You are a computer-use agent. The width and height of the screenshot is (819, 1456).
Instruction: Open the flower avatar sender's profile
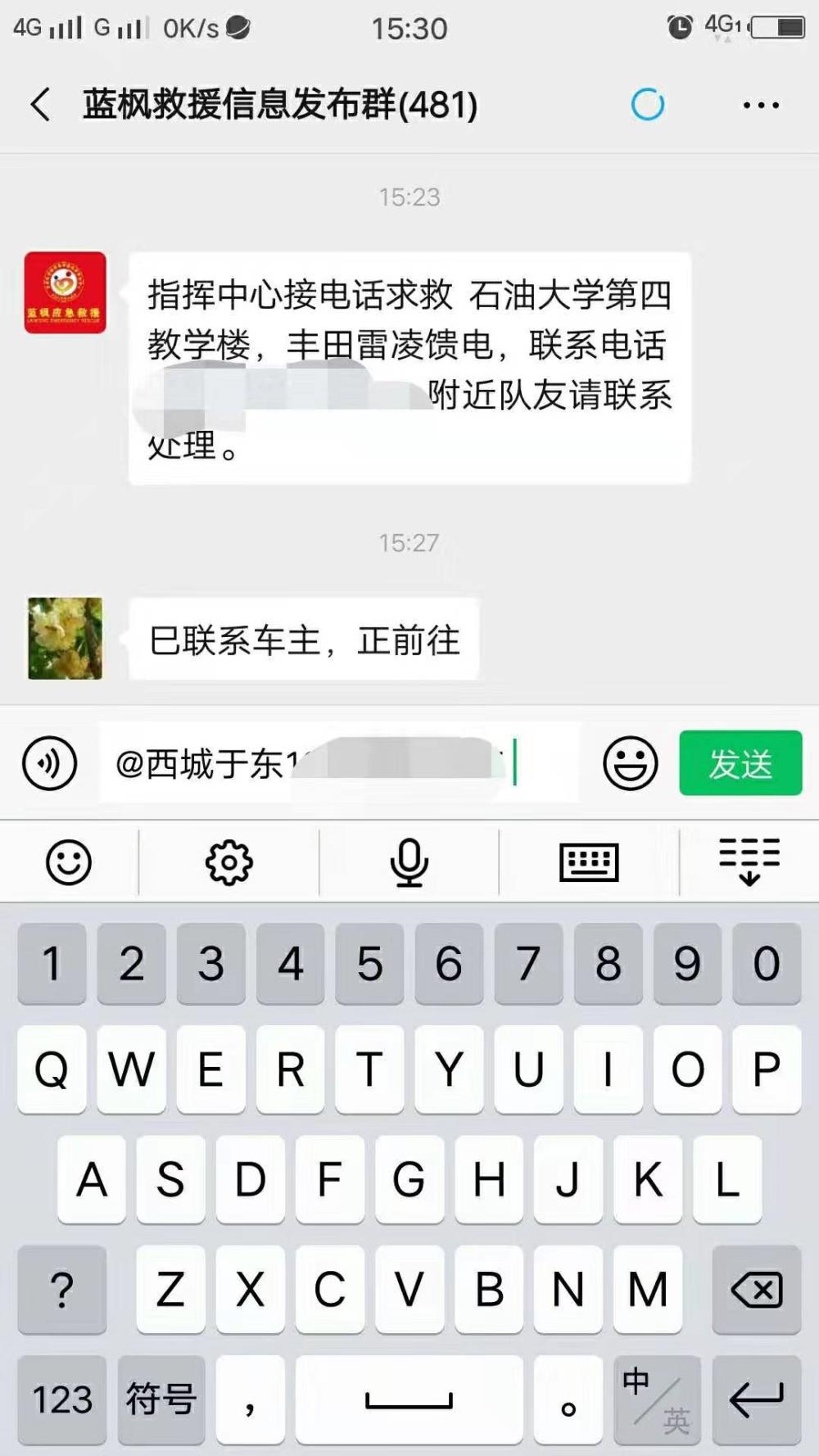pyautogui.click(x=66, y=638)
